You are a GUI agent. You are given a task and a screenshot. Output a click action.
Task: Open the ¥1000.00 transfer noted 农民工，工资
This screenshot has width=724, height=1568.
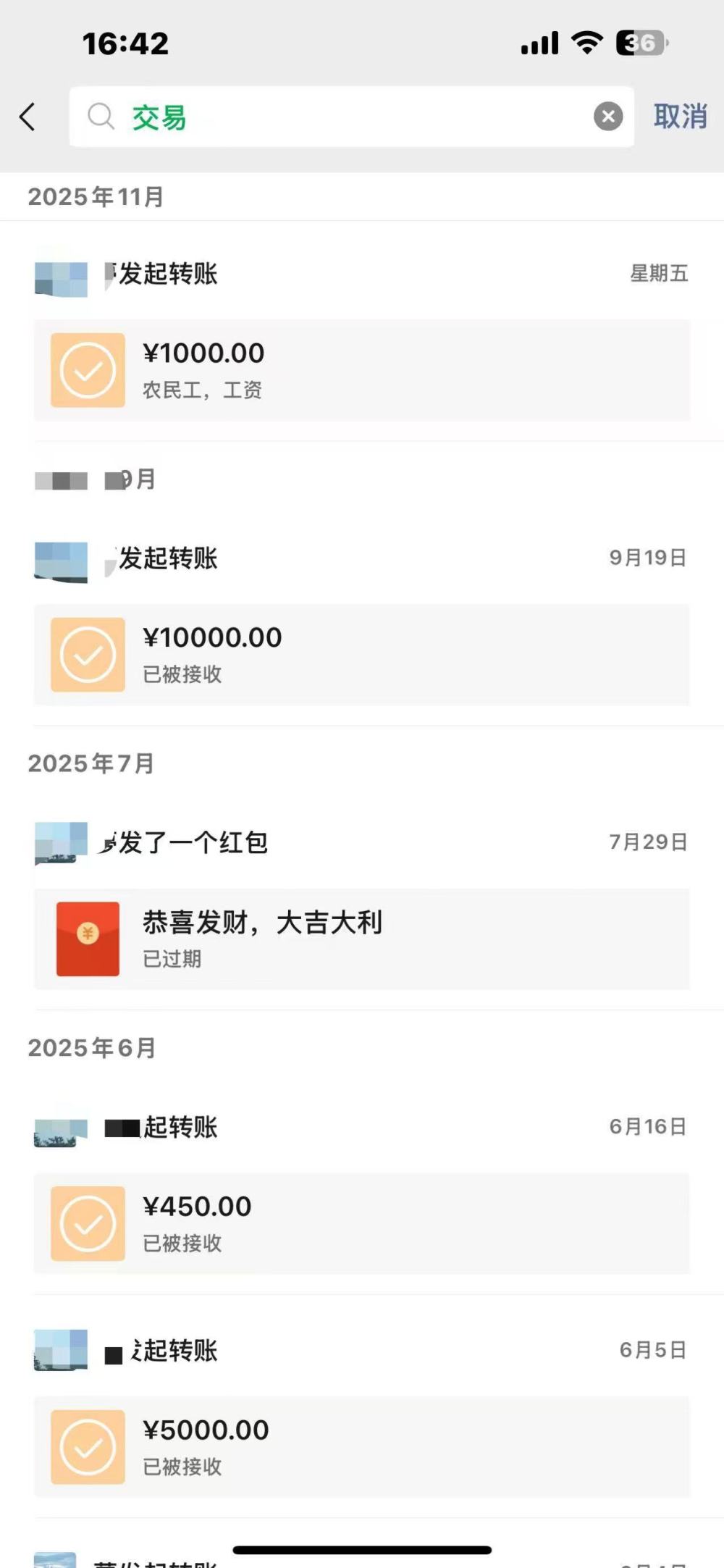click(x=362, y=370)
